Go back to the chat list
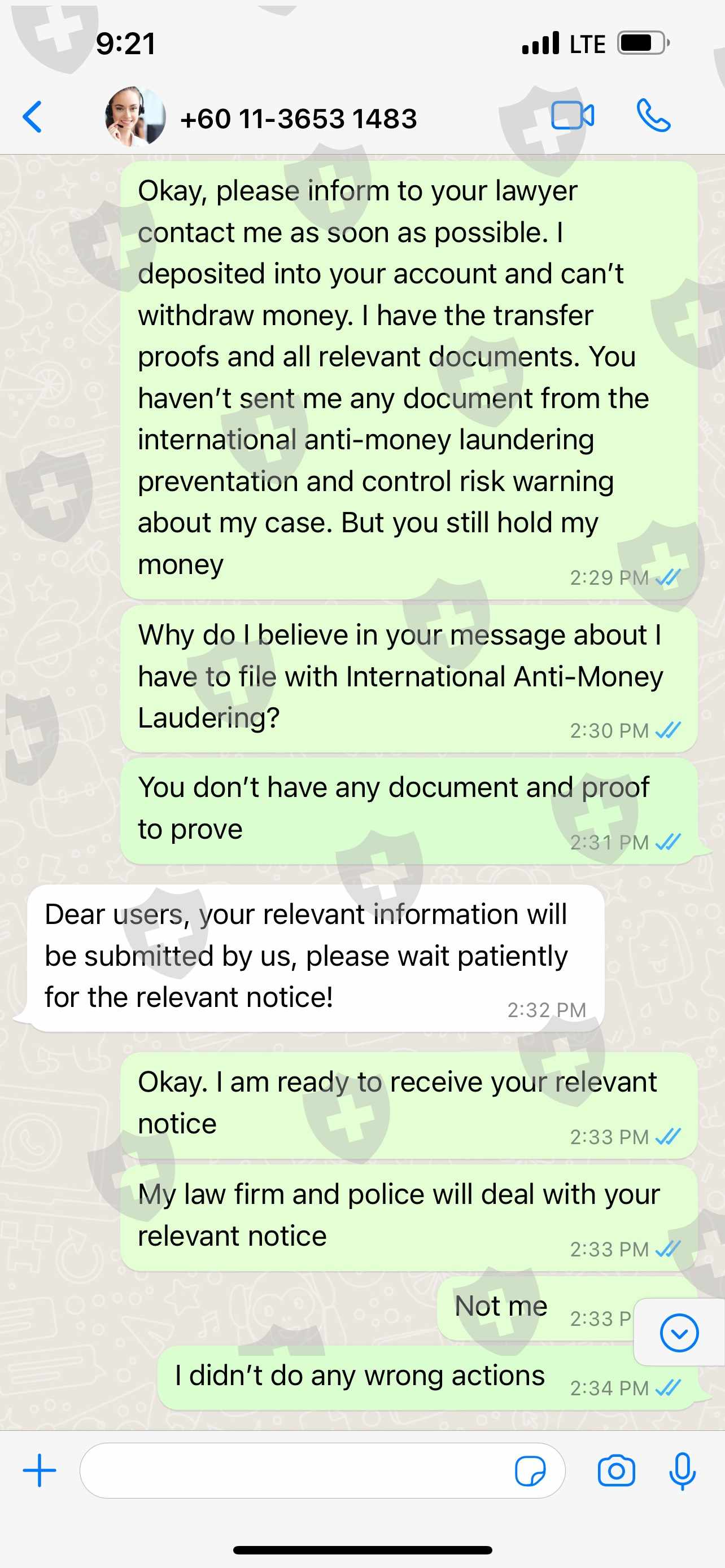This screenshot has height=1568, width=725. (x=32, y=117)
